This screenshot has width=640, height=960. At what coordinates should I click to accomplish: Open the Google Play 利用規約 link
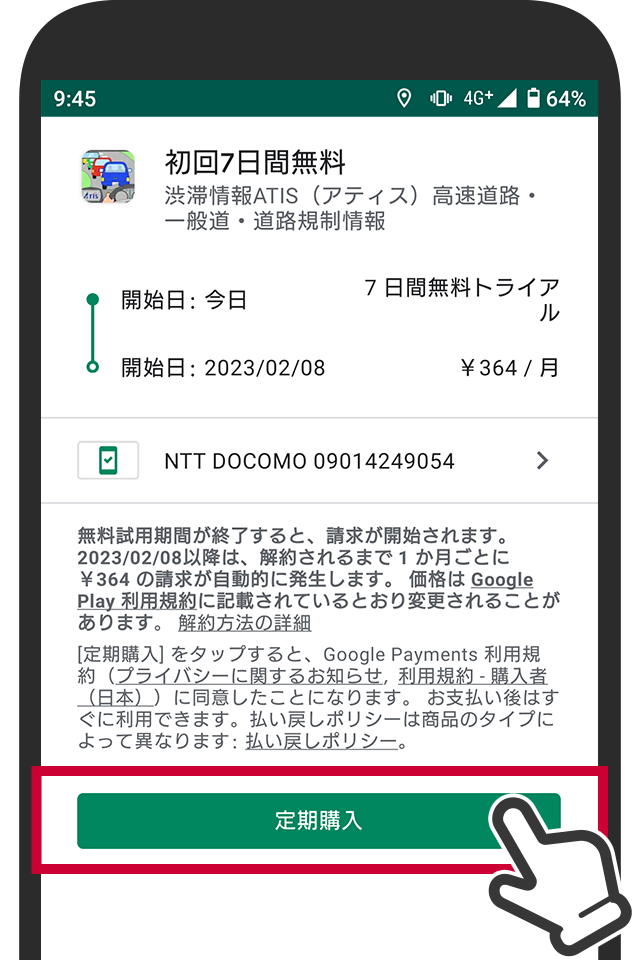click(140, 601)
